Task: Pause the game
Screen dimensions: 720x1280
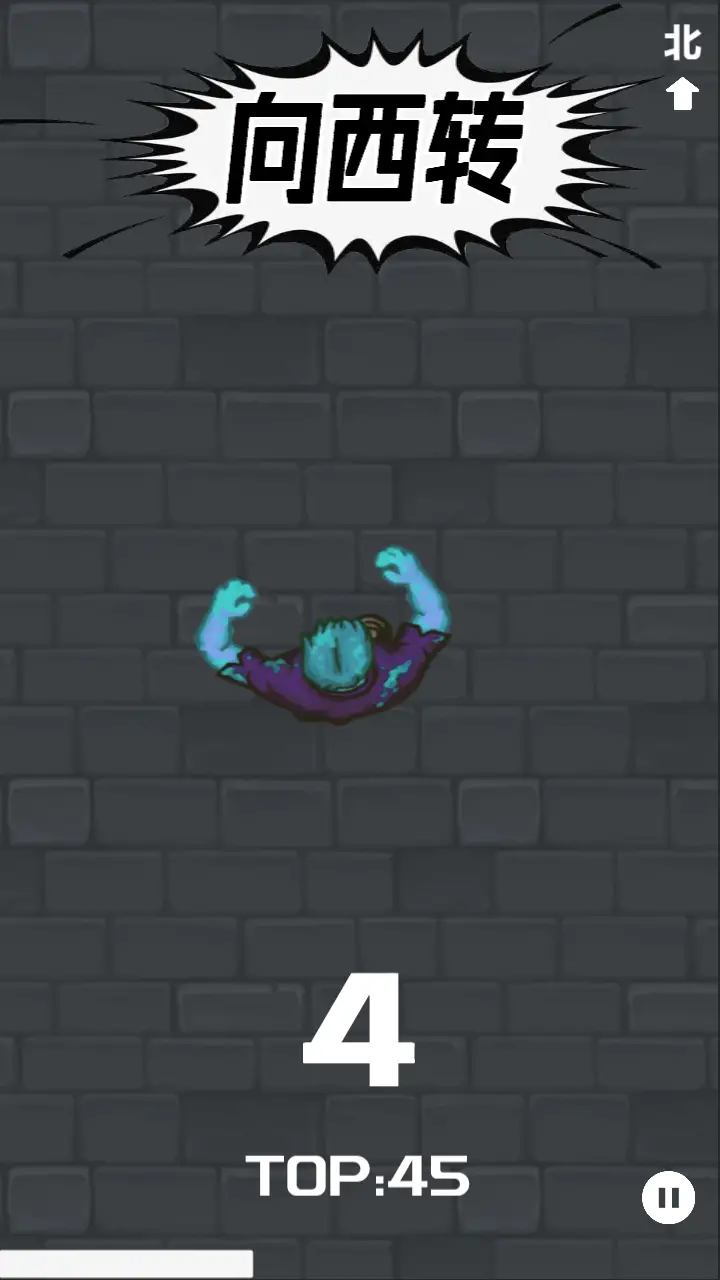Action: click(x=668, y=1197)
